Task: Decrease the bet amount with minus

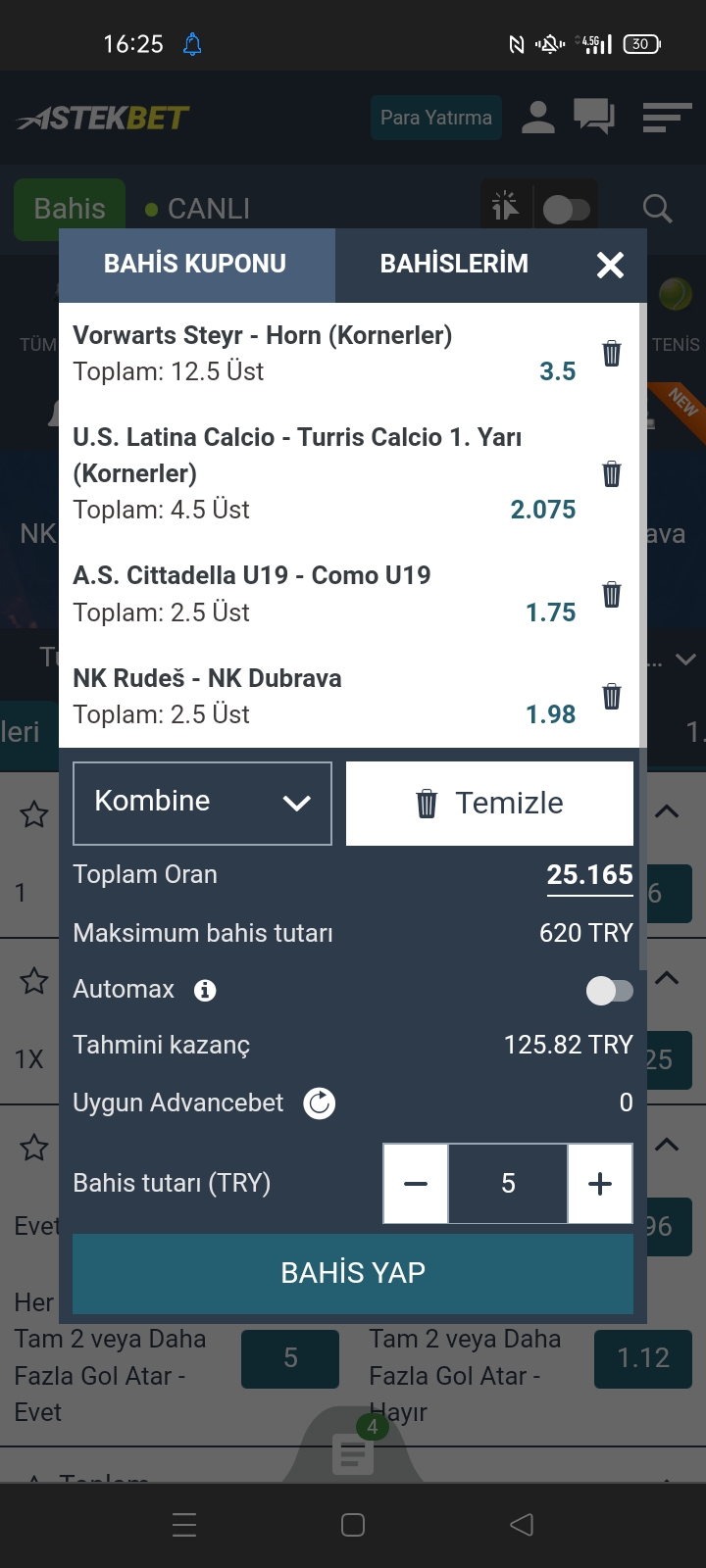Action: 416,1184
